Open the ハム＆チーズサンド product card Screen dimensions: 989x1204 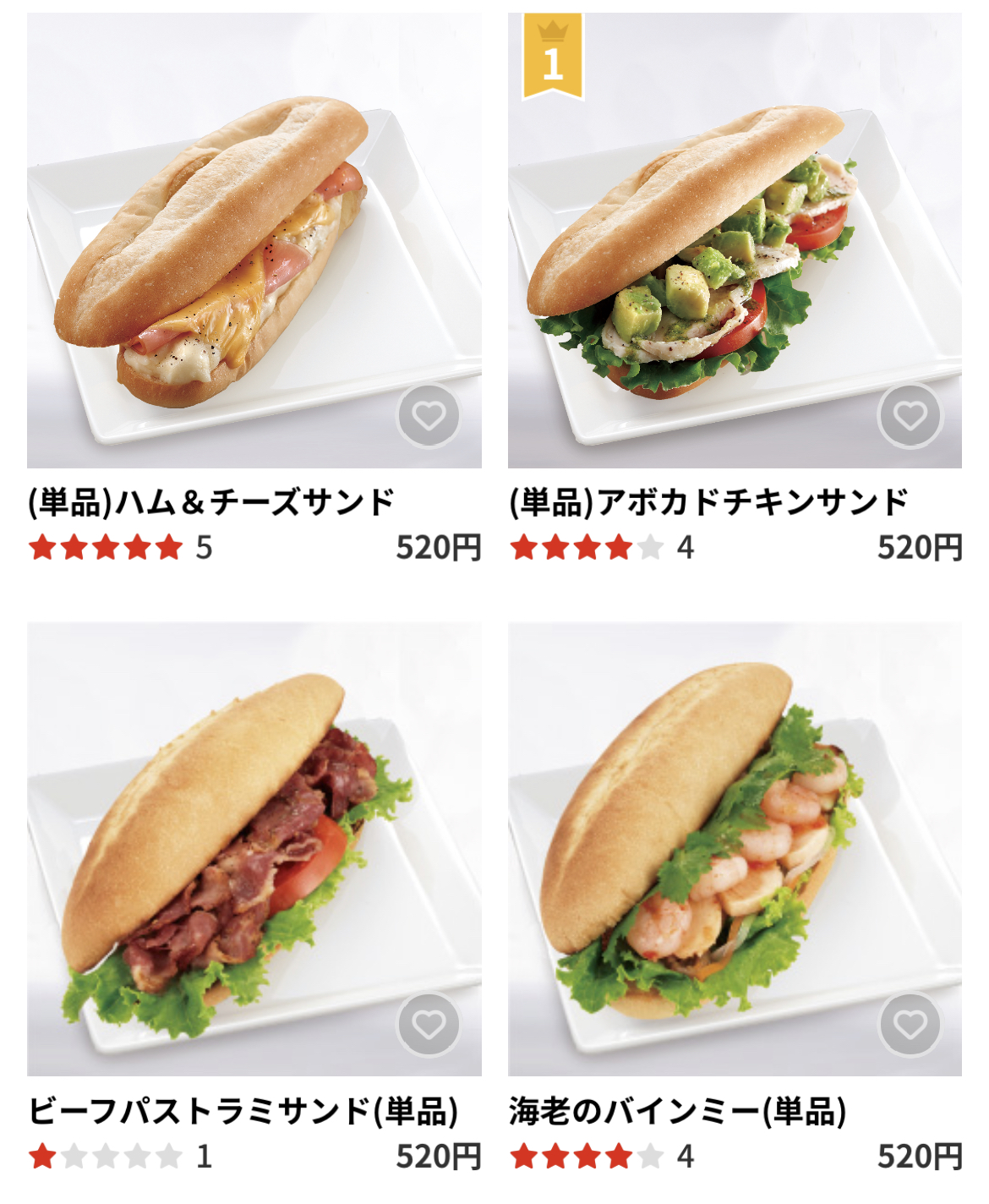(x=254, y=254)
